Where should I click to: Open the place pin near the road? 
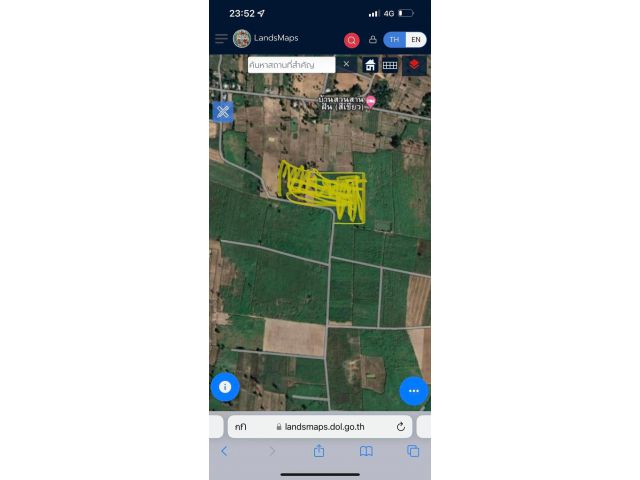(371, 102)
